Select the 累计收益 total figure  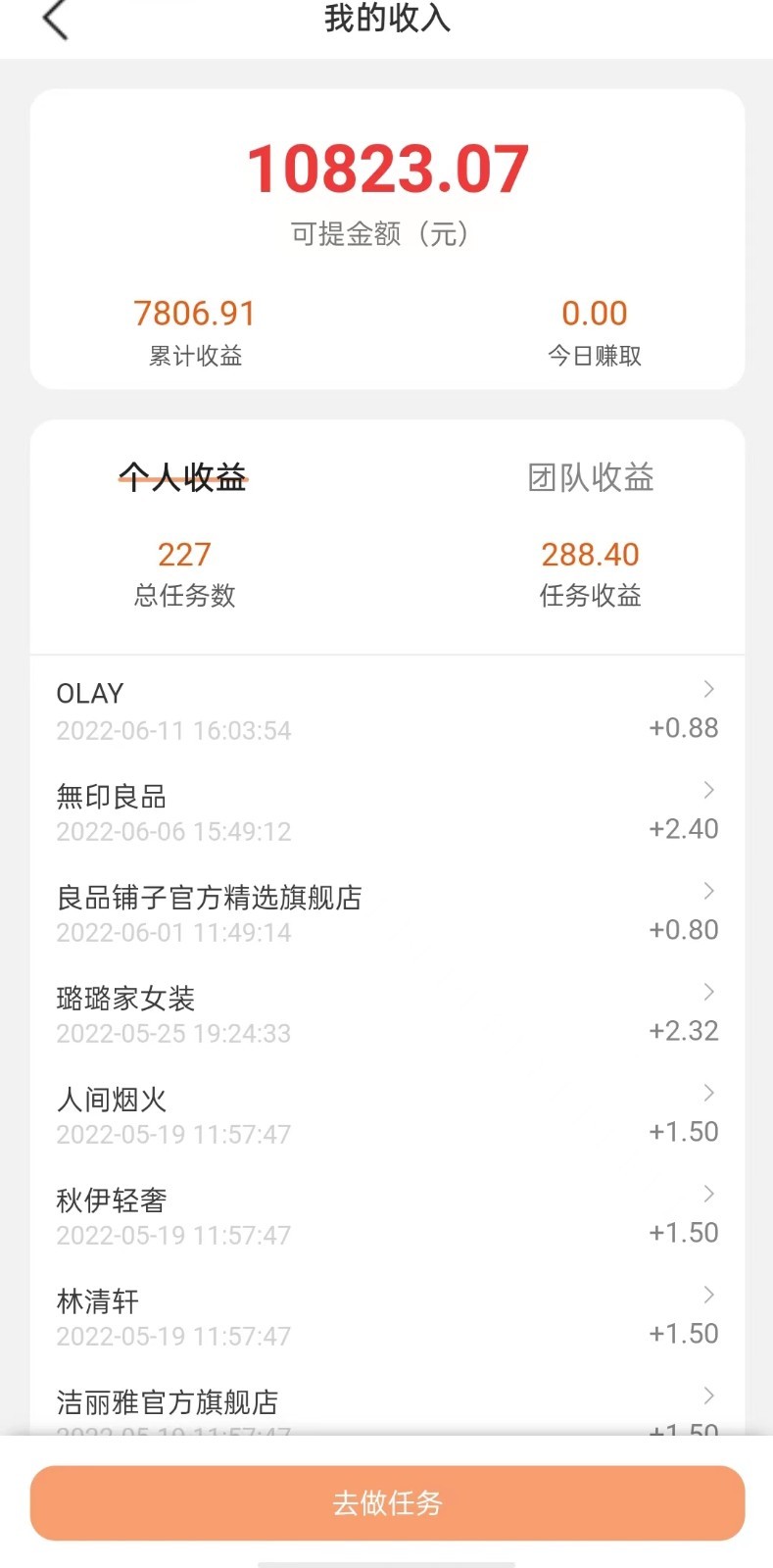coord(194,312)
